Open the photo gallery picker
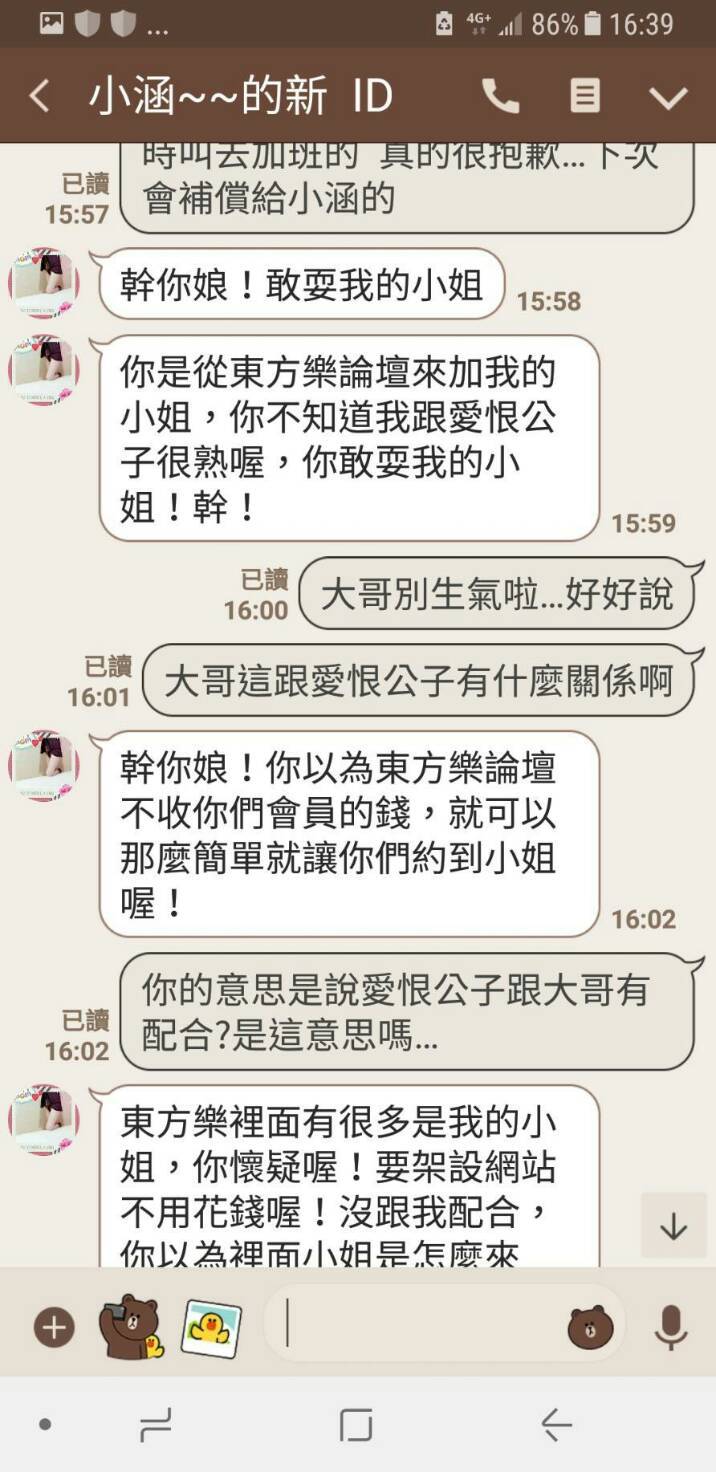The width and height of the screenshot is (716, 1472). [x=211, y=1327]
